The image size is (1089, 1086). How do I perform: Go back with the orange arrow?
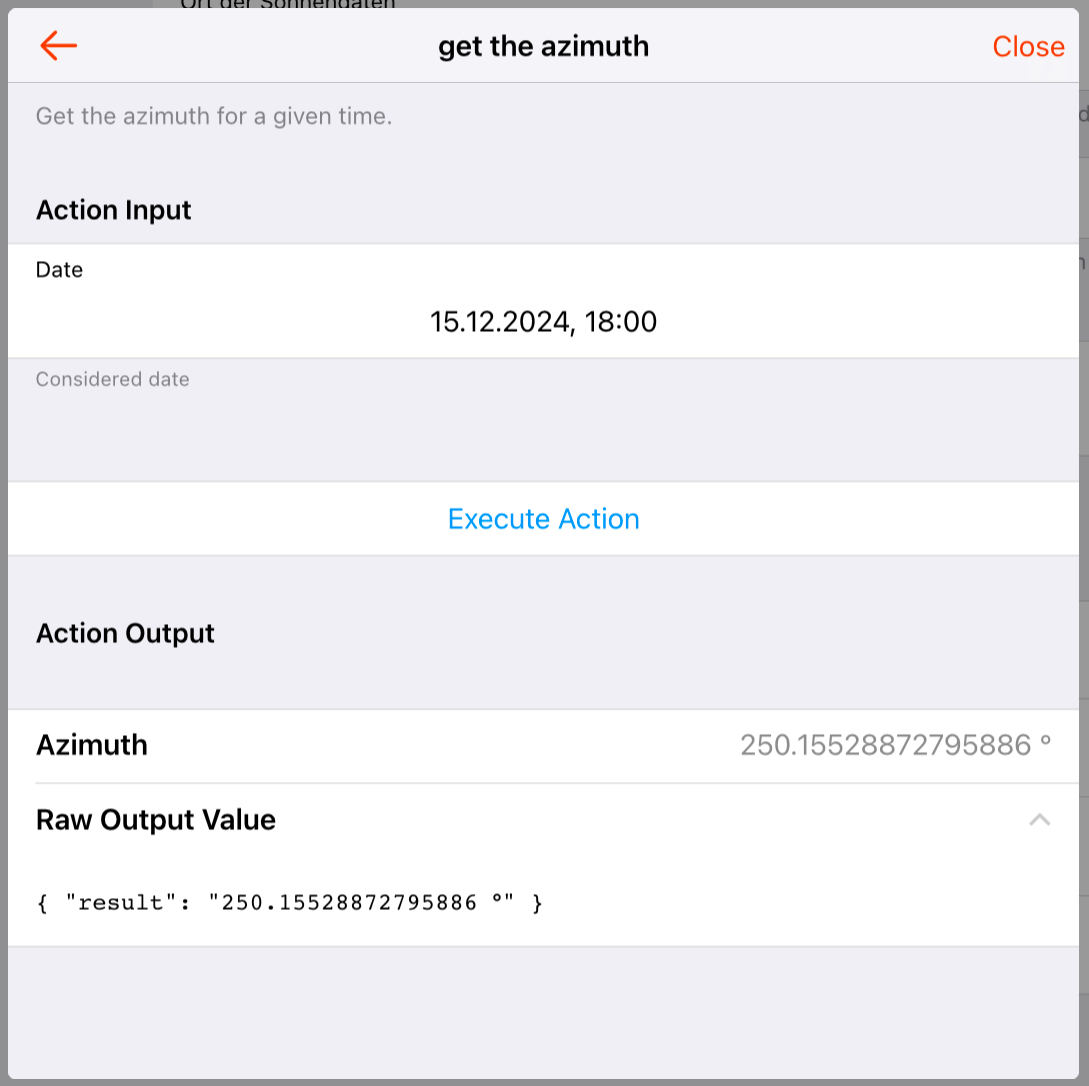click(x=58, y=46)
